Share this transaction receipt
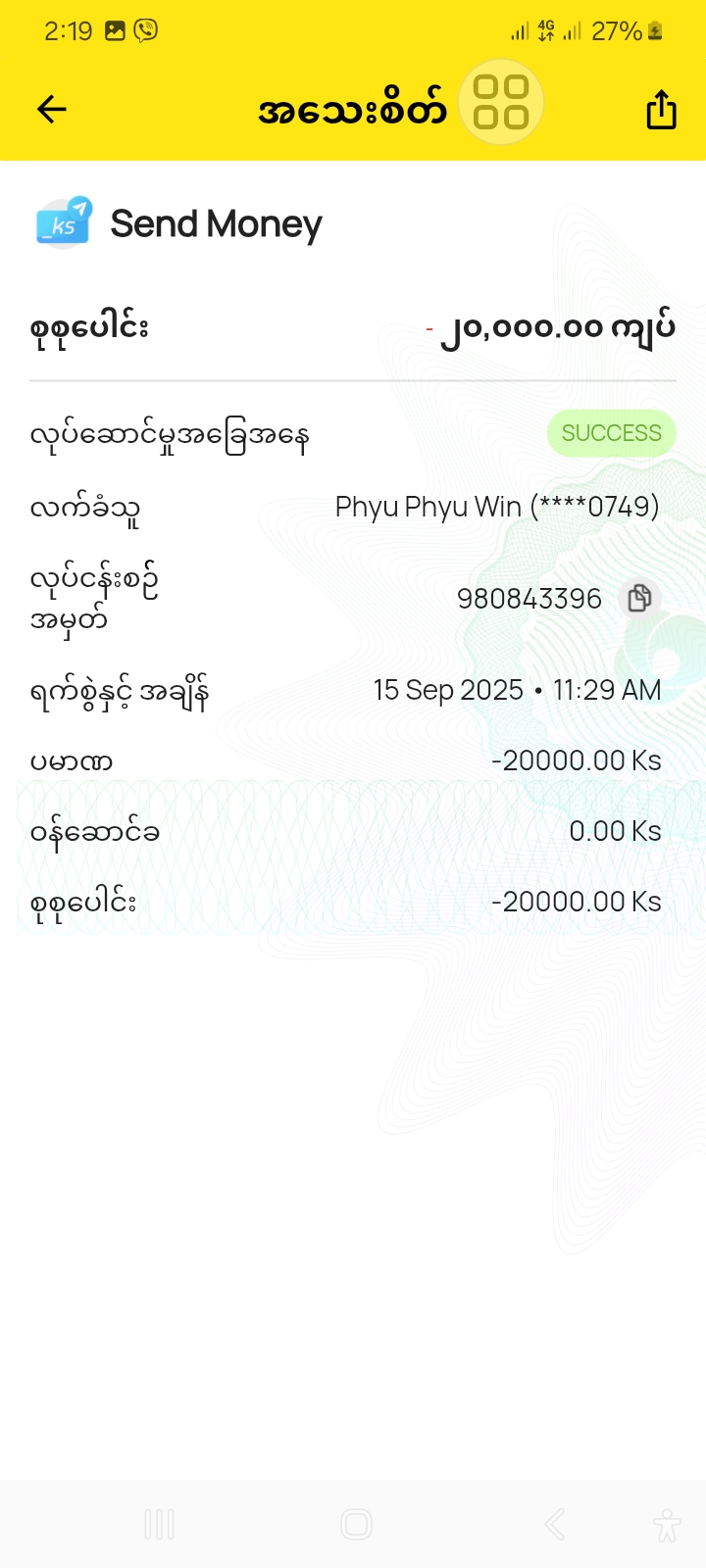Screen dimensions: 706x1568 661,109
